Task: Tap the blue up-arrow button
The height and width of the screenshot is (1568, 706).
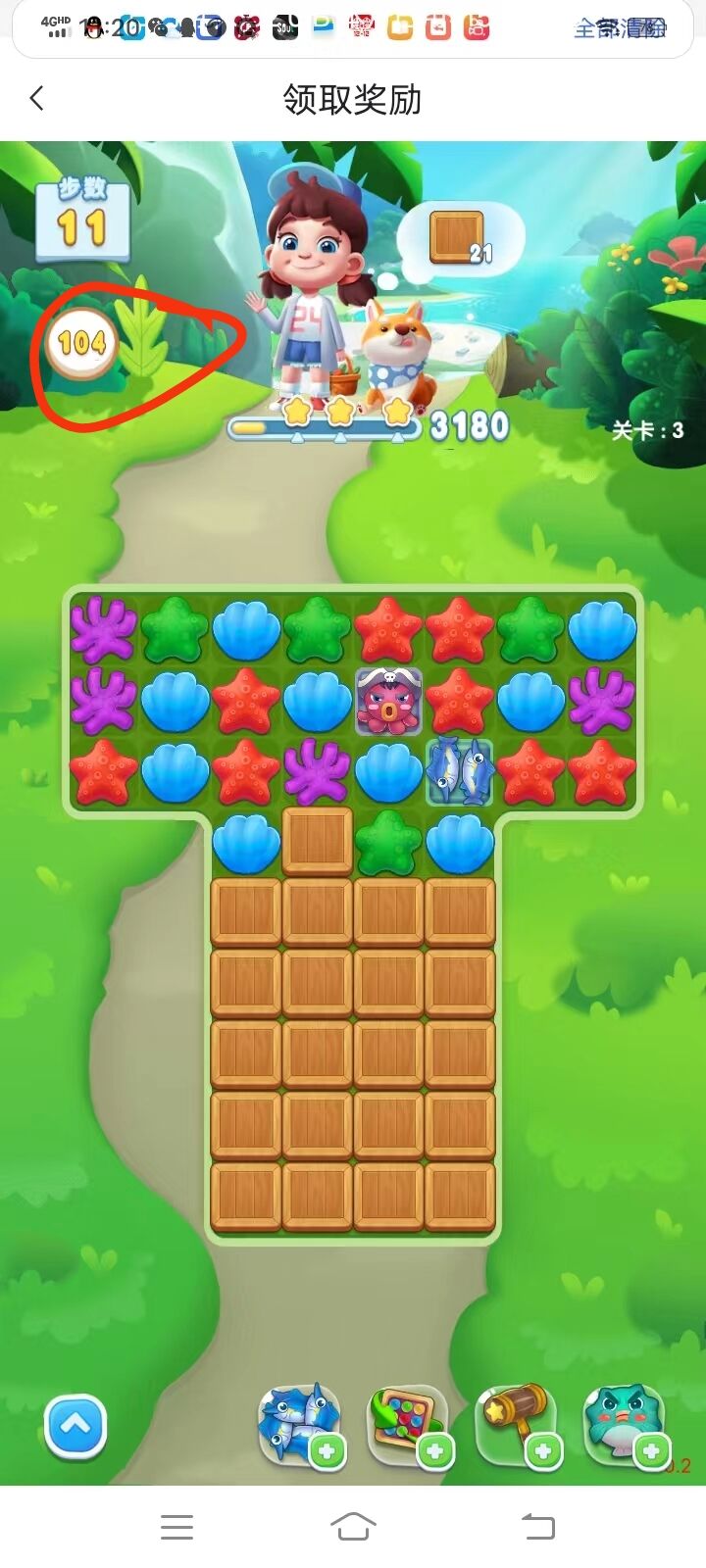Action: point(76,1426)
